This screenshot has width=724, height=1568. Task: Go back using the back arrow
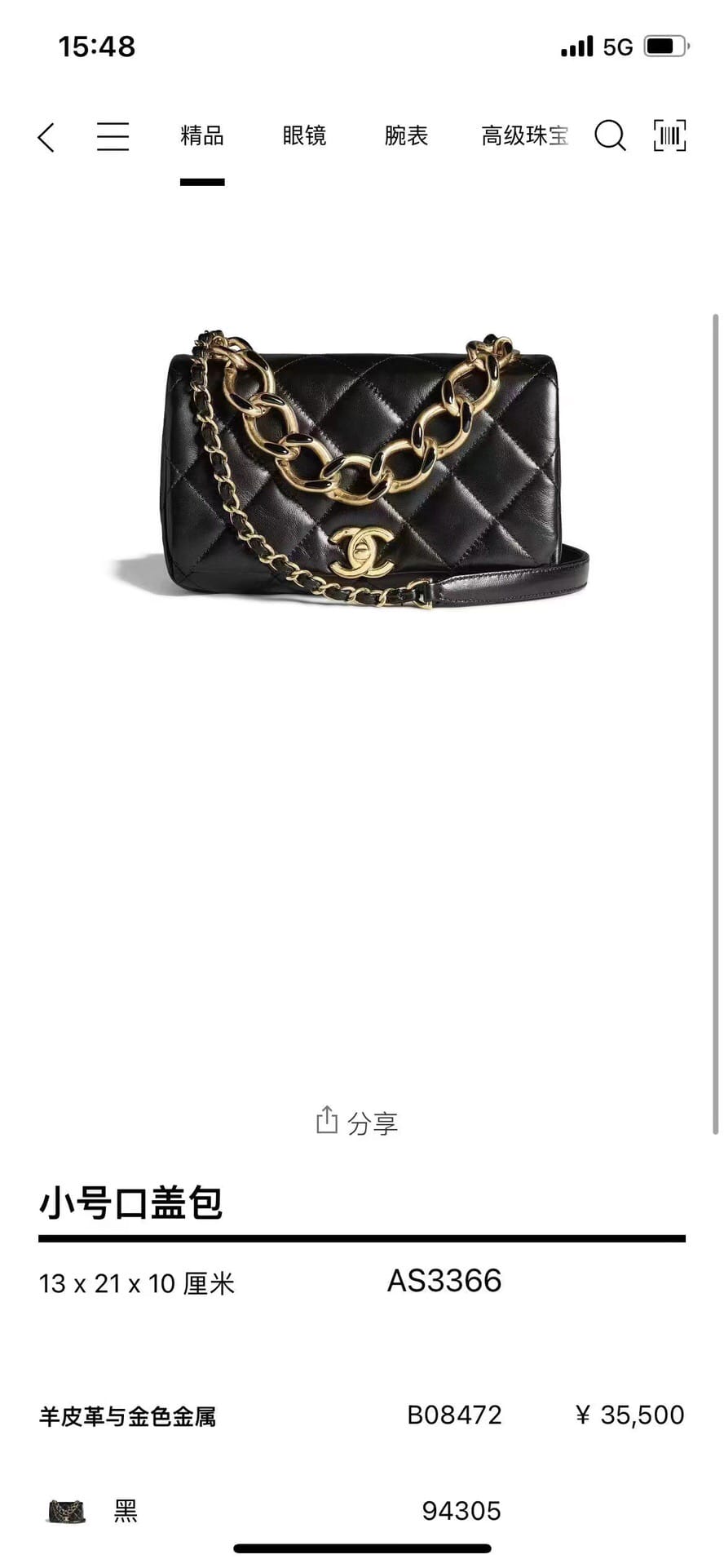pyautogui.click(x=46, y=137)
